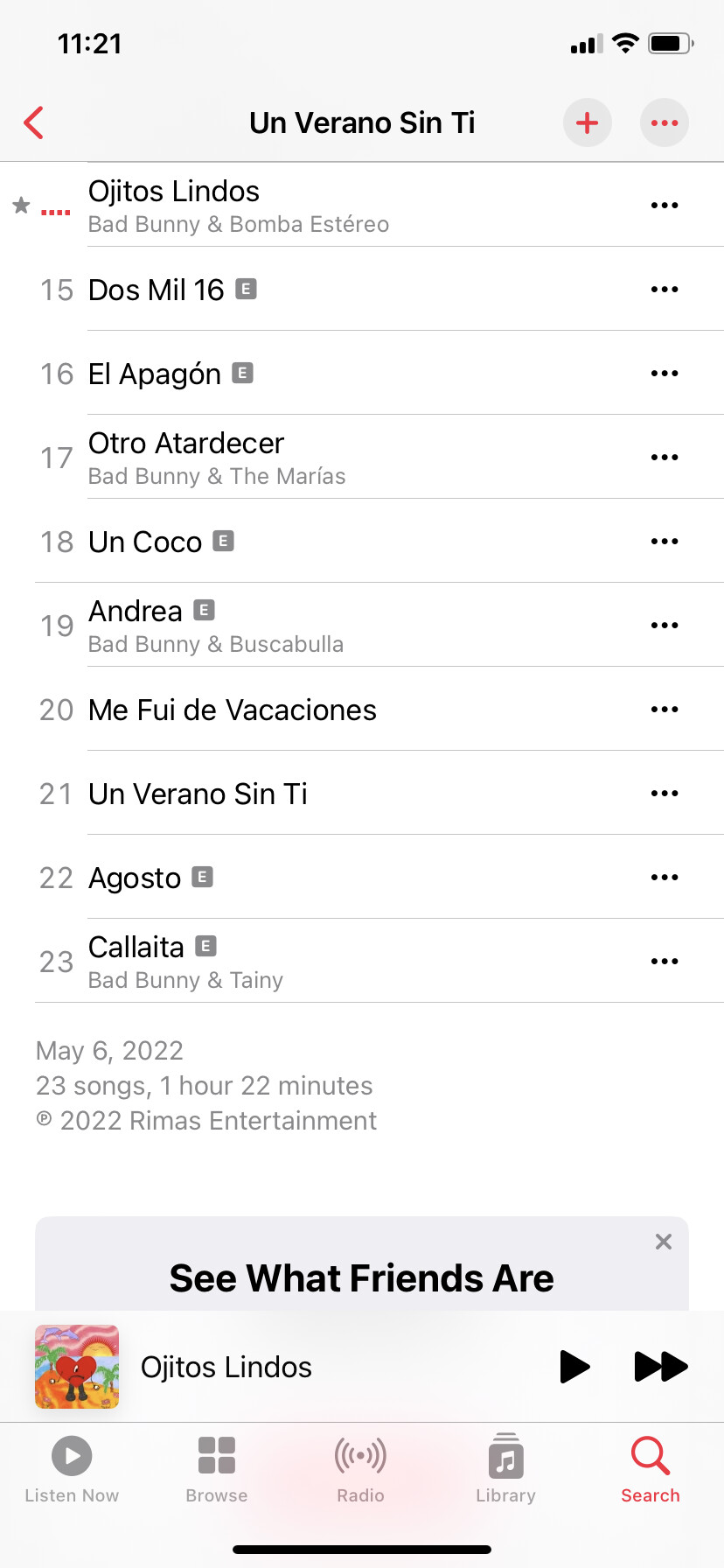The image size is (724, 1568).
Task: Play Me Fui de Vacaciones
Action: (233, 710)
